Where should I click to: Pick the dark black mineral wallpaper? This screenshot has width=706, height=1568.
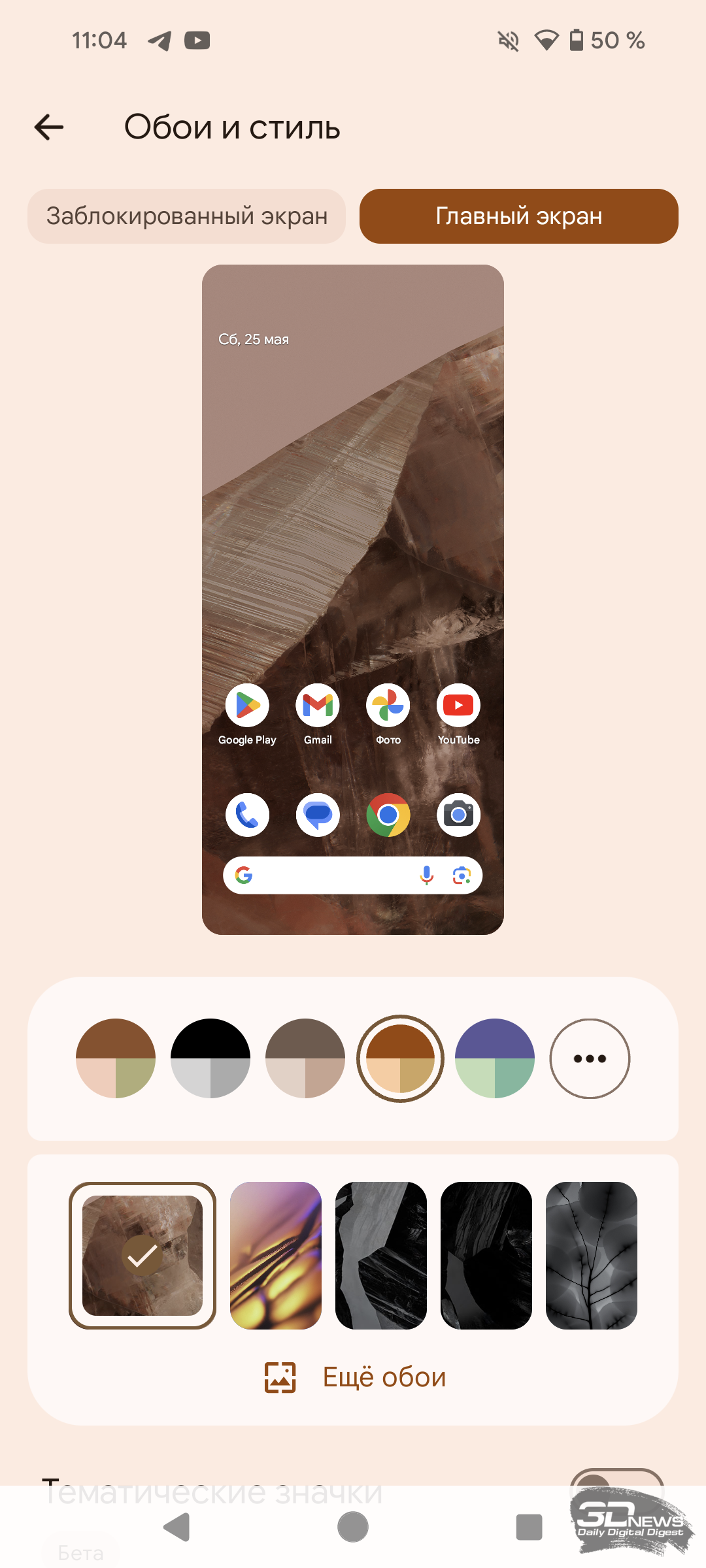486,1256
